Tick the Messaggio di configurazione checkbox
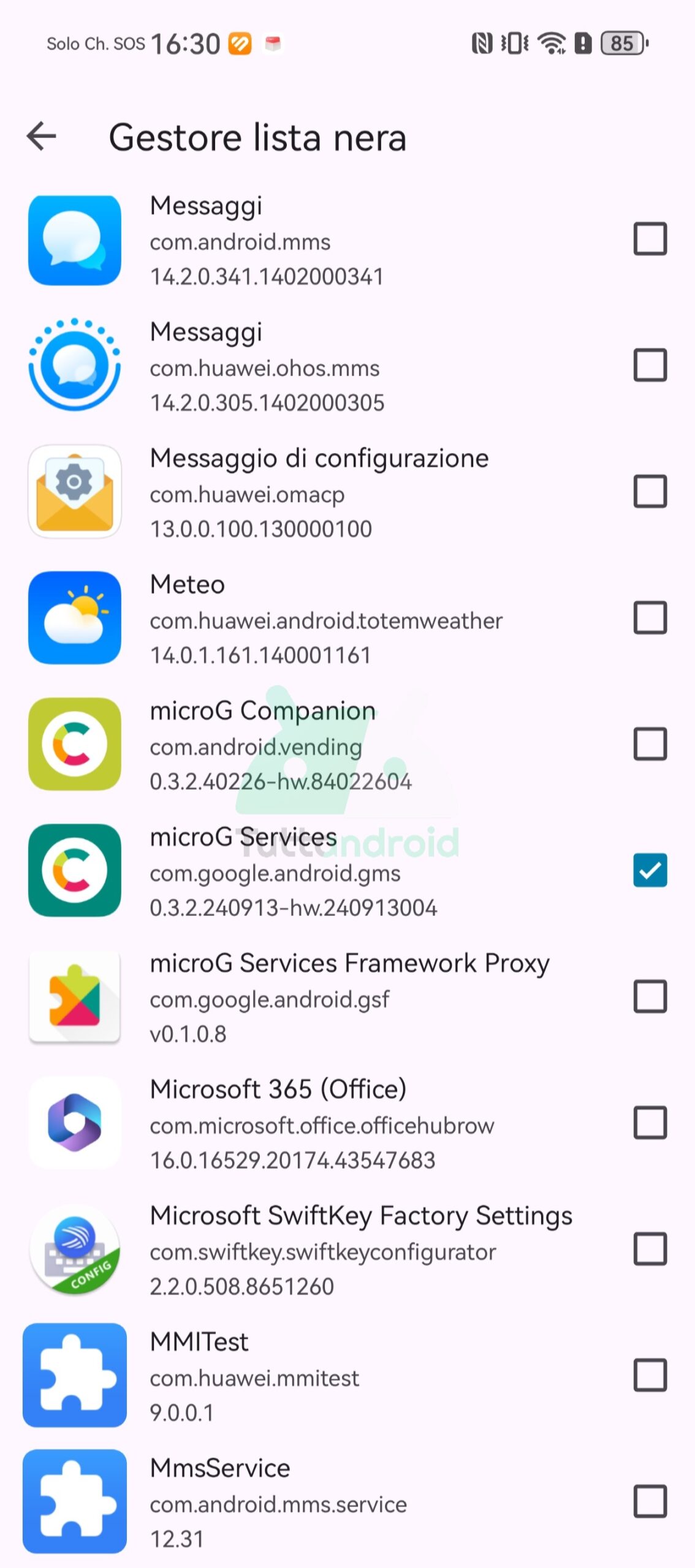The image size is (695, 1568). pos(650,491)
